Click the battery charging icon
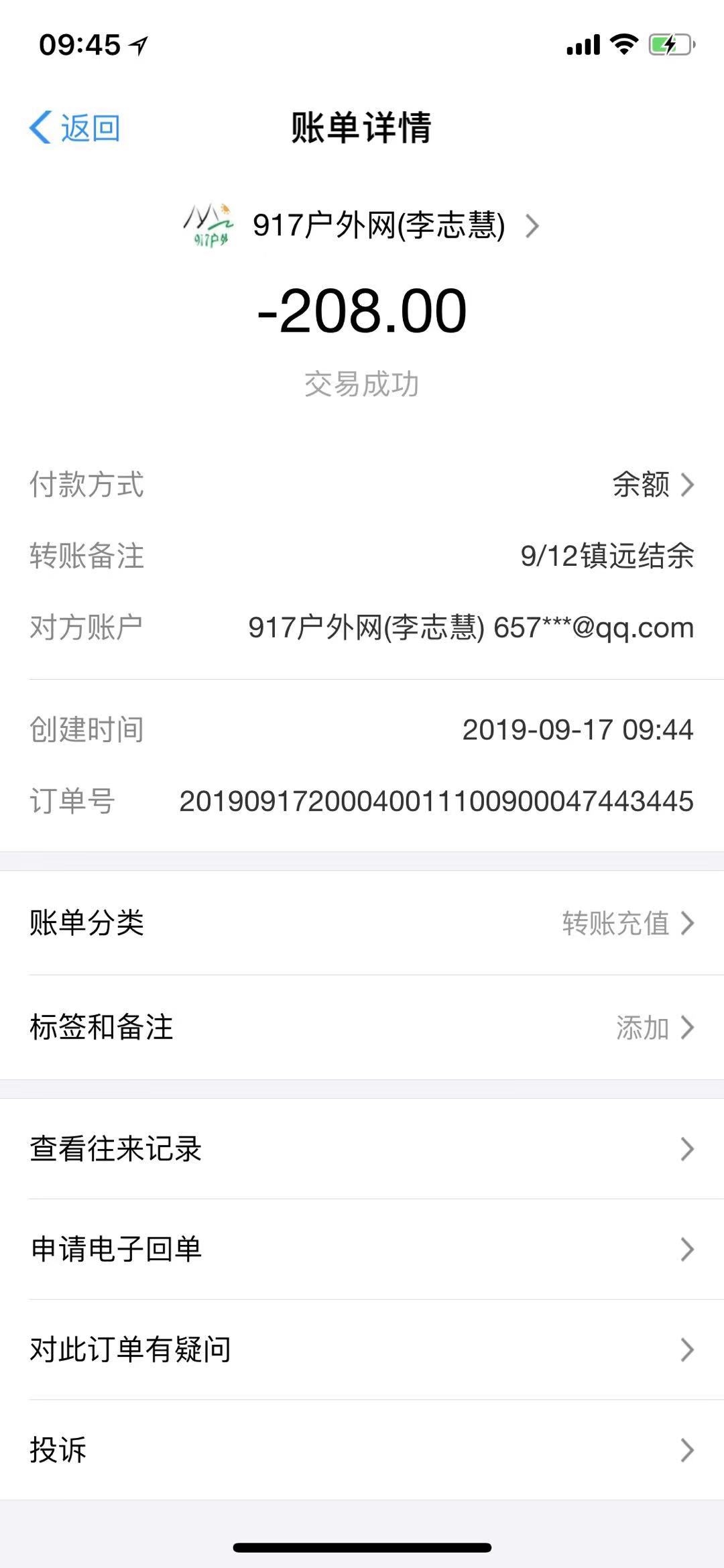This screenshot has height=1568, width=724. click(x=667, y=44)
